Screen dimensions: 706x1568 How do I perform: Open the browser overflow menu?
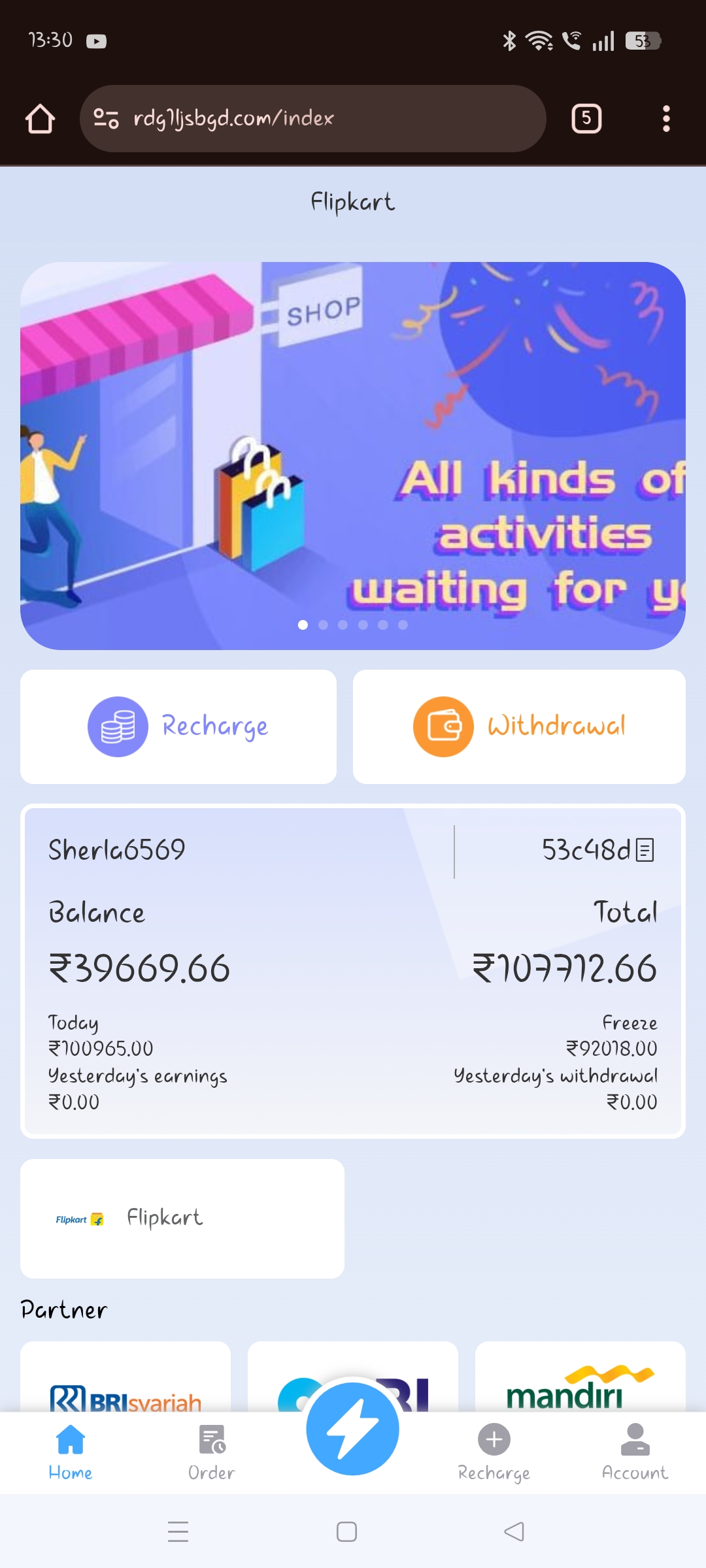point(666,119)
